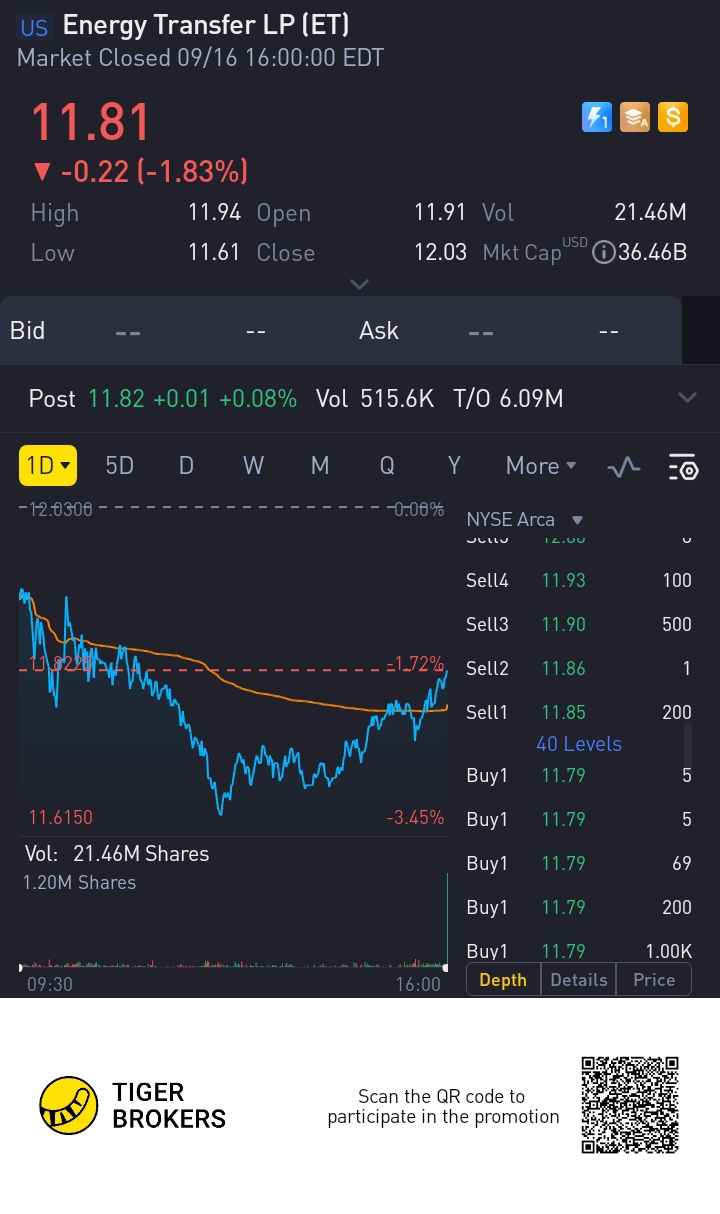Switch to the Q quarterly chart
Image resolution: width=720 pixels, height=1214 pixels.
pos(387,466)
